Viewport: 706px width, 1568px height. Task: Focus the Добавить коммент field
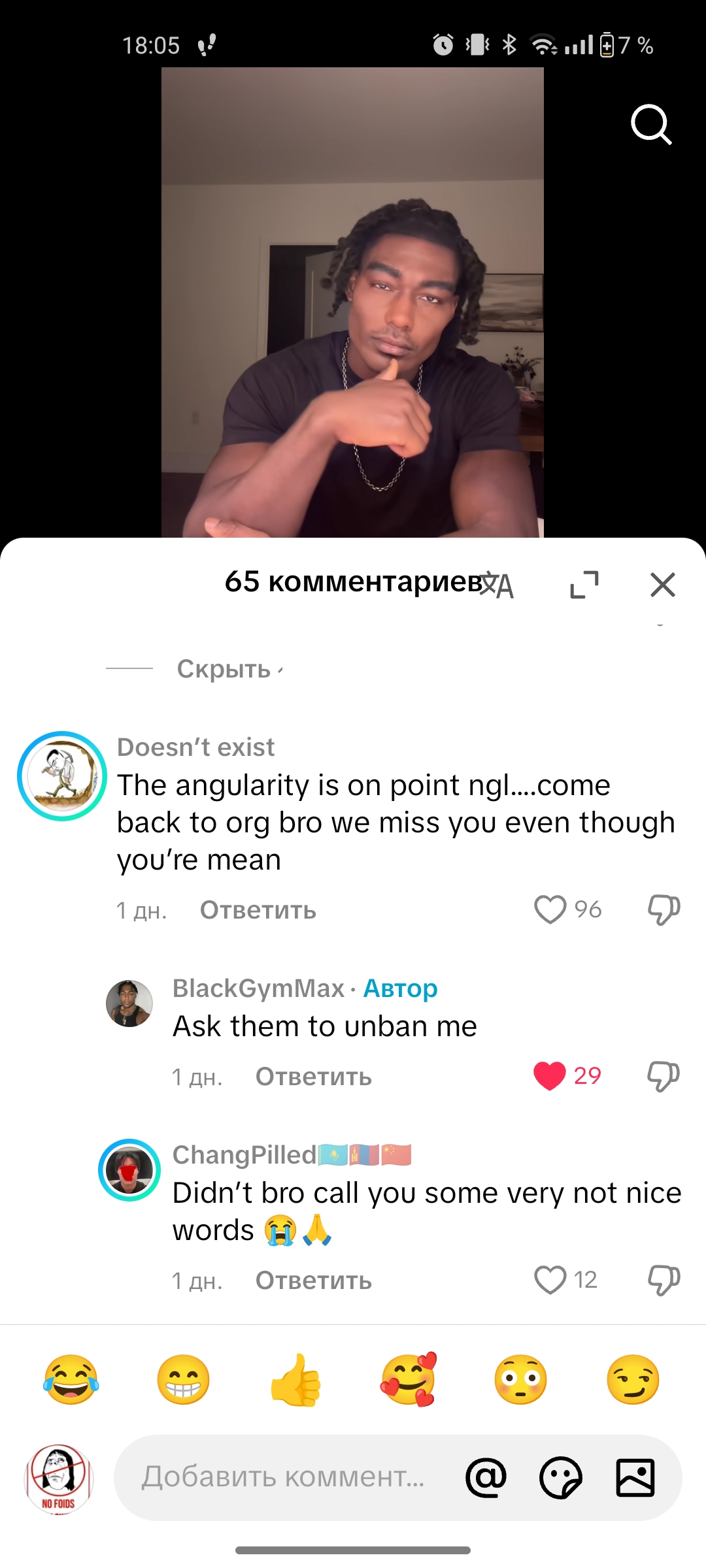pyautogui.click(x=283, y=1477)
